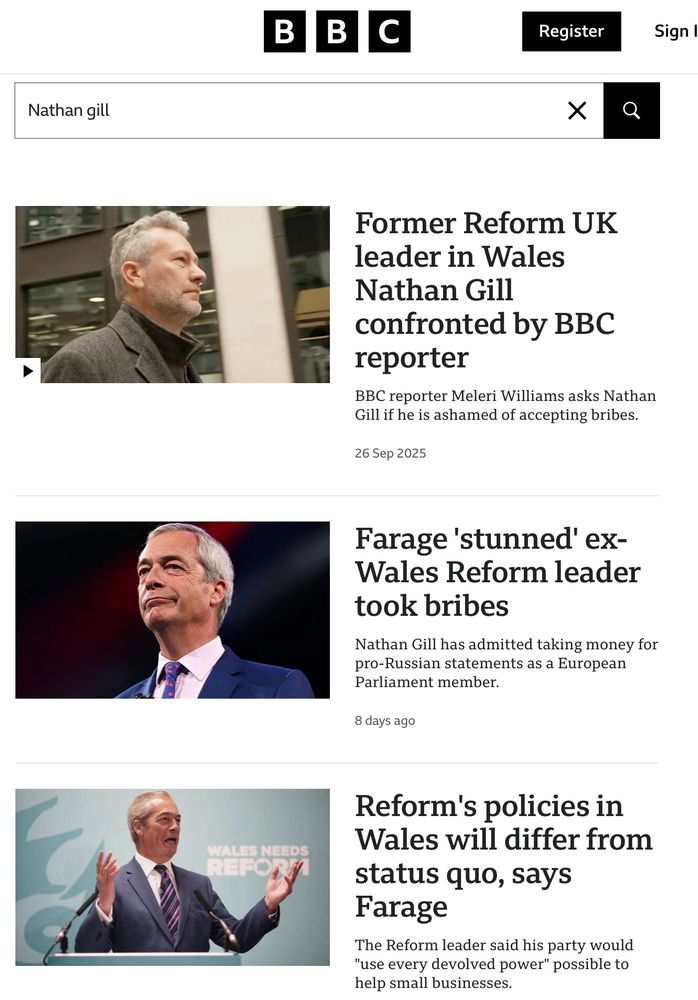Submit search with magnifier button
This screenshot has height=1000, width=698.
[x=631, y=110]
